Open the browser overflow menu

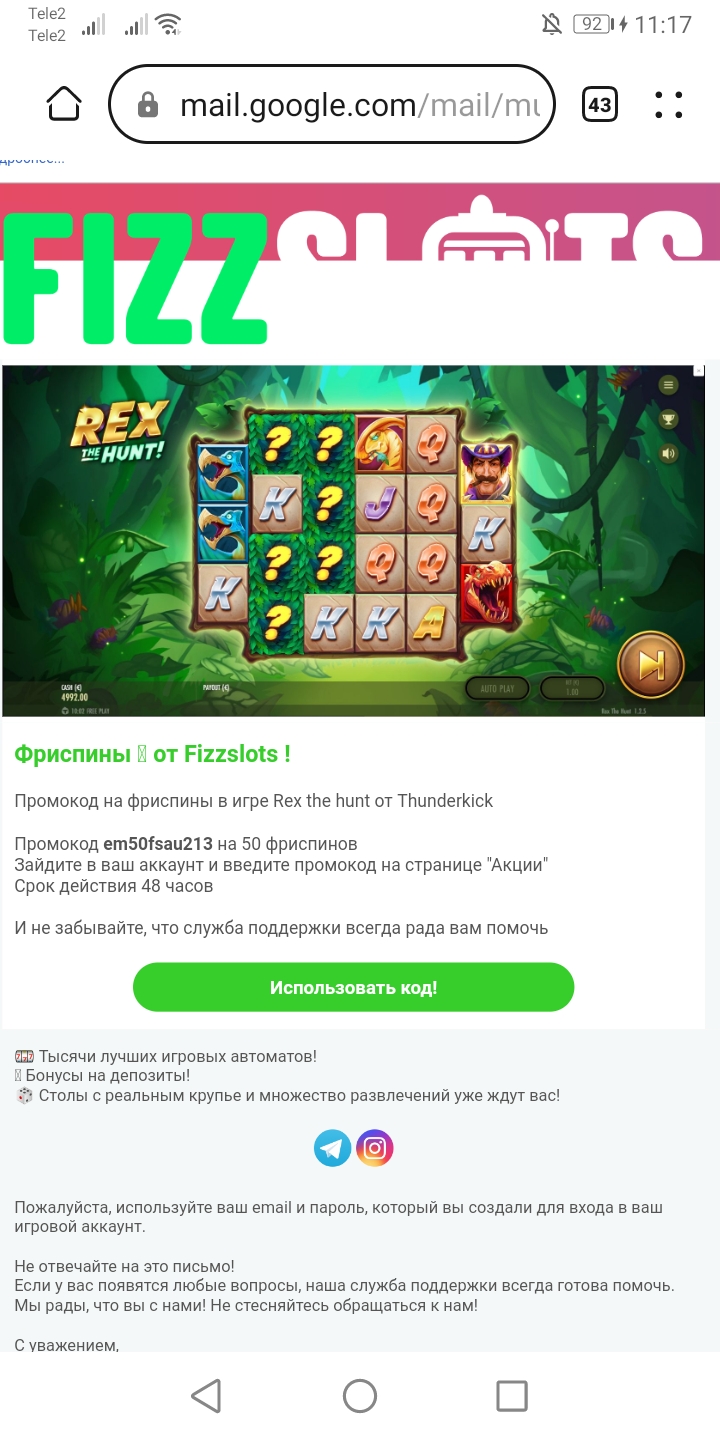668,104
